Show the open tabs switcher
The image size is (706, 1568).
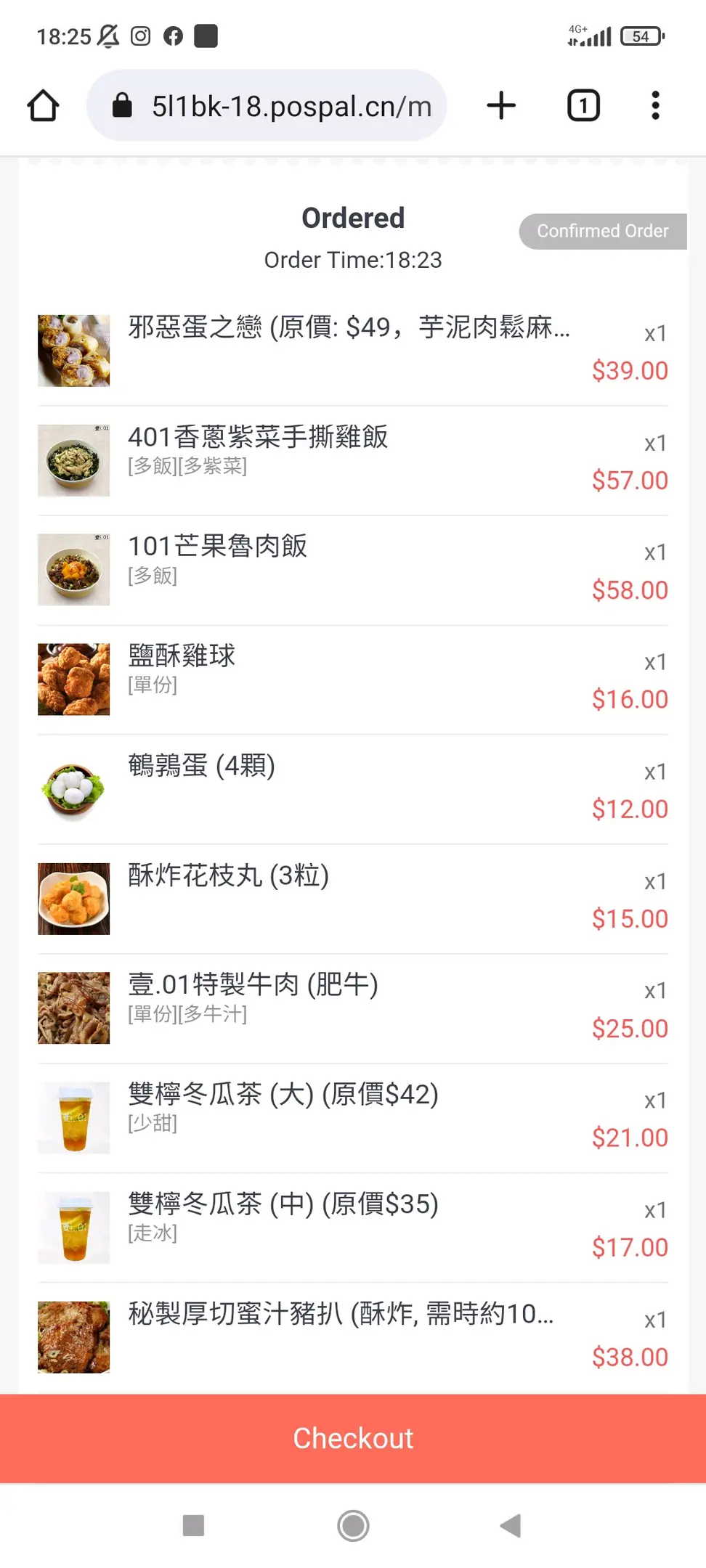[x=583, y=106]
